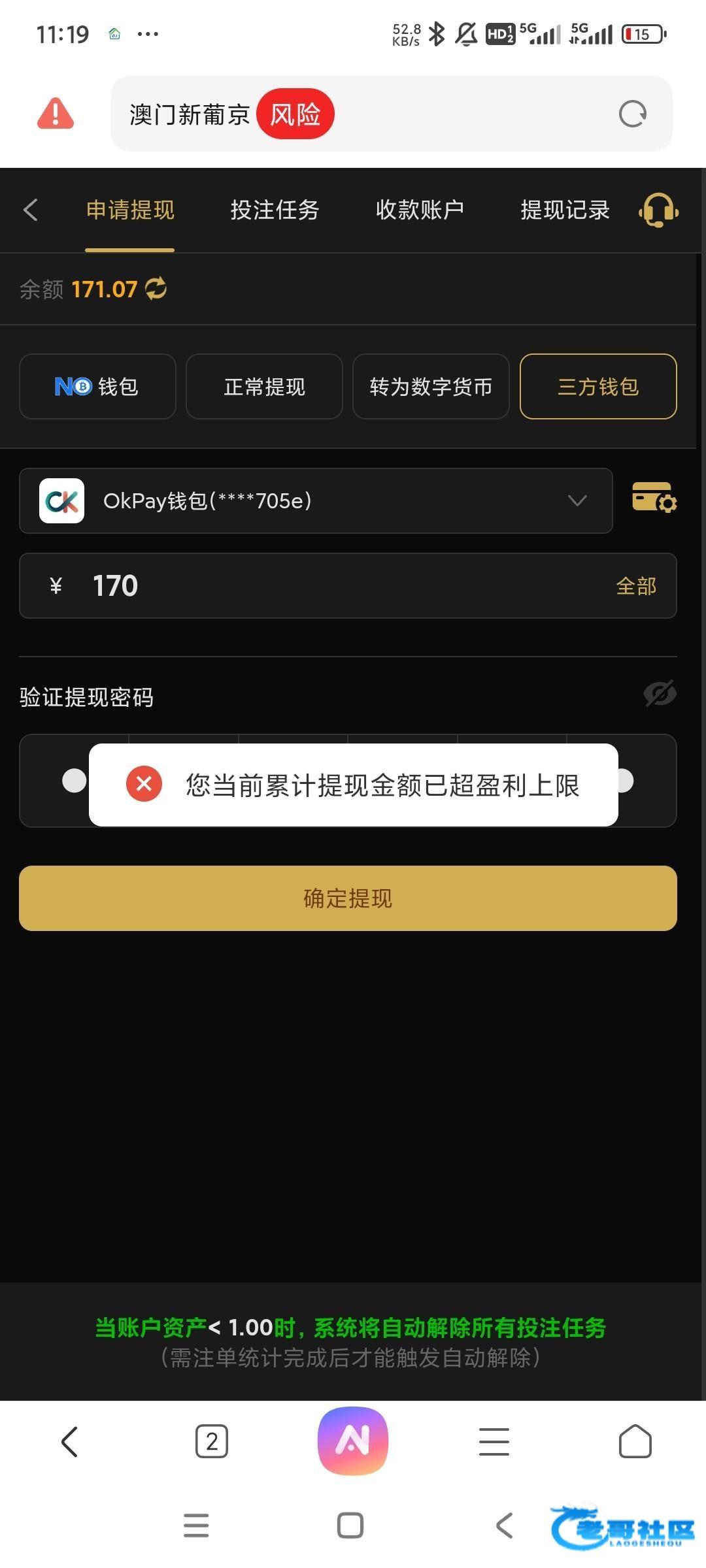Select the NO钱包 withdrawal option
The image size is (706, 1568).
(x=97, y=386)
